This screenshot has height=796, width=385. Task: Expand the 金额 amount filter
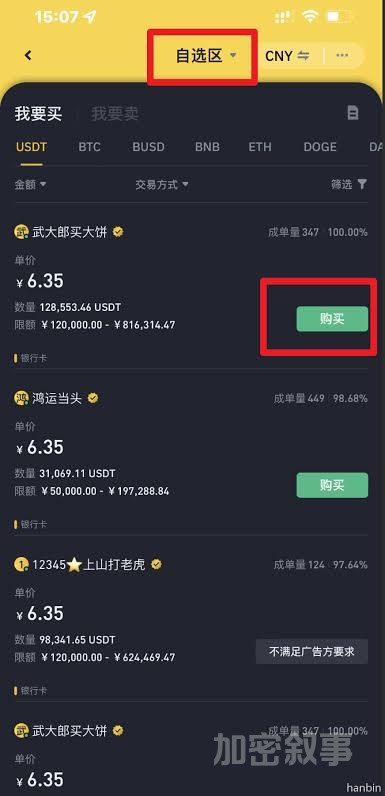click(30, 184)
